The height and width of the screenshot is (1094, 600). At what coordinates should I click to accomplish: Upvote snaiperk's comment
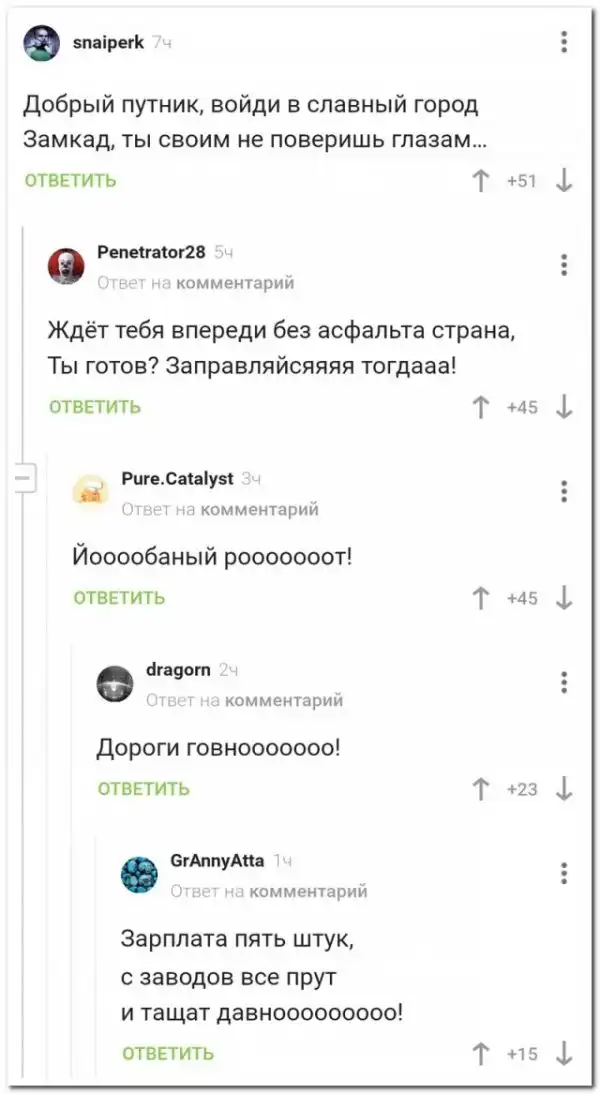pyautogui.click(x=481, y=181)
